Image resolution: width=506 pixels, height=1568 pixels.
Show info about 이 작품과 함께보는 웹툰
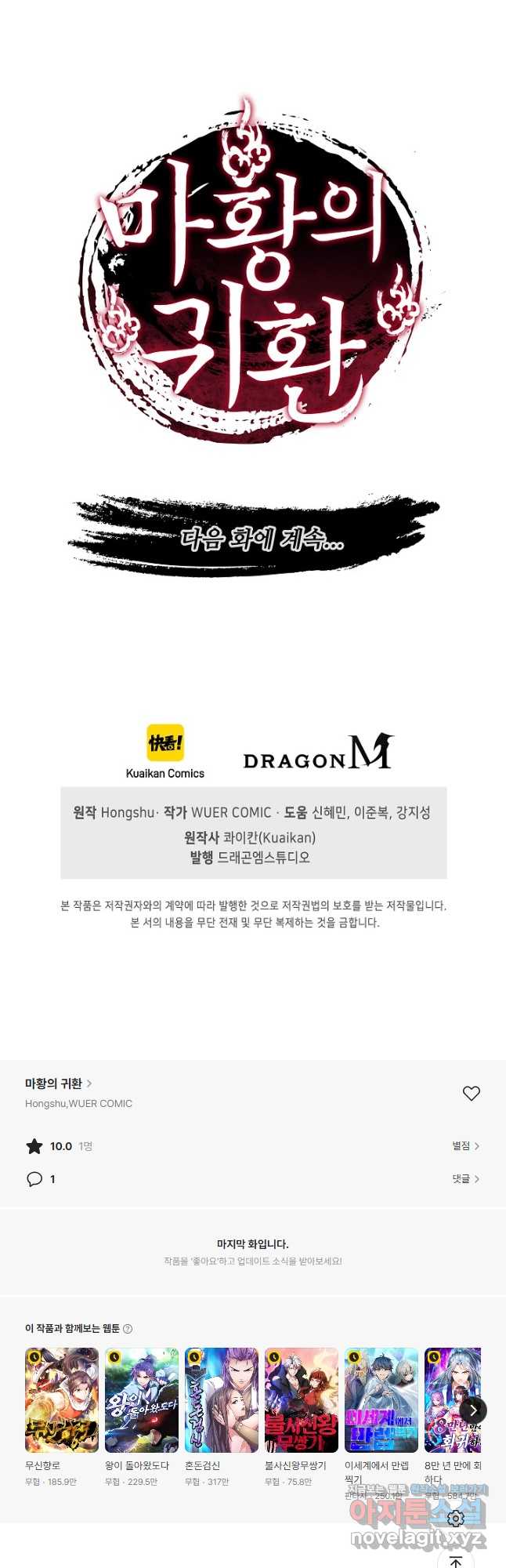[128, 1329]
